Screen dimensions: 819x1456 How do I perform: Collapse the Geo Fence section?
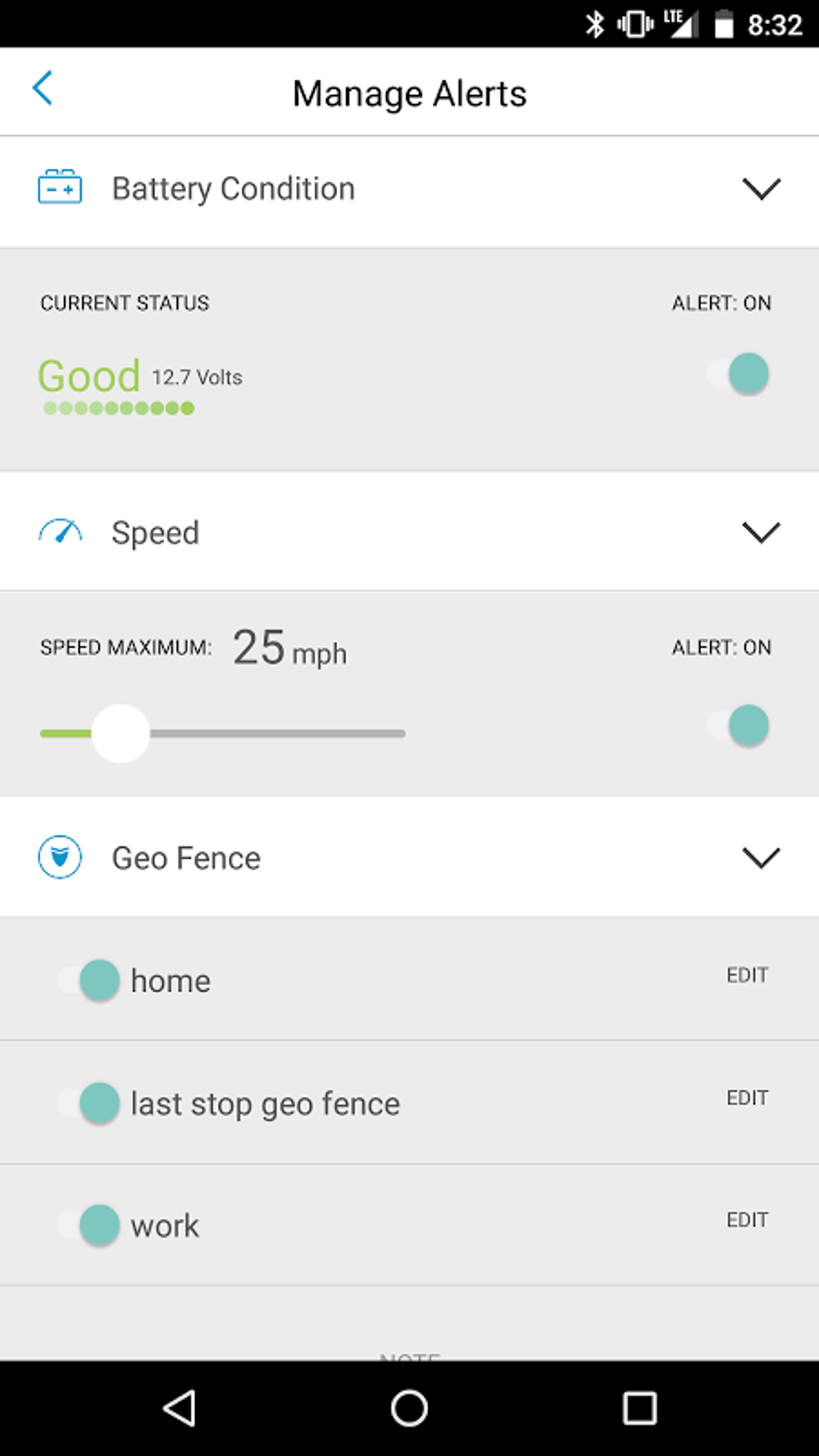[x=760, y=858]
